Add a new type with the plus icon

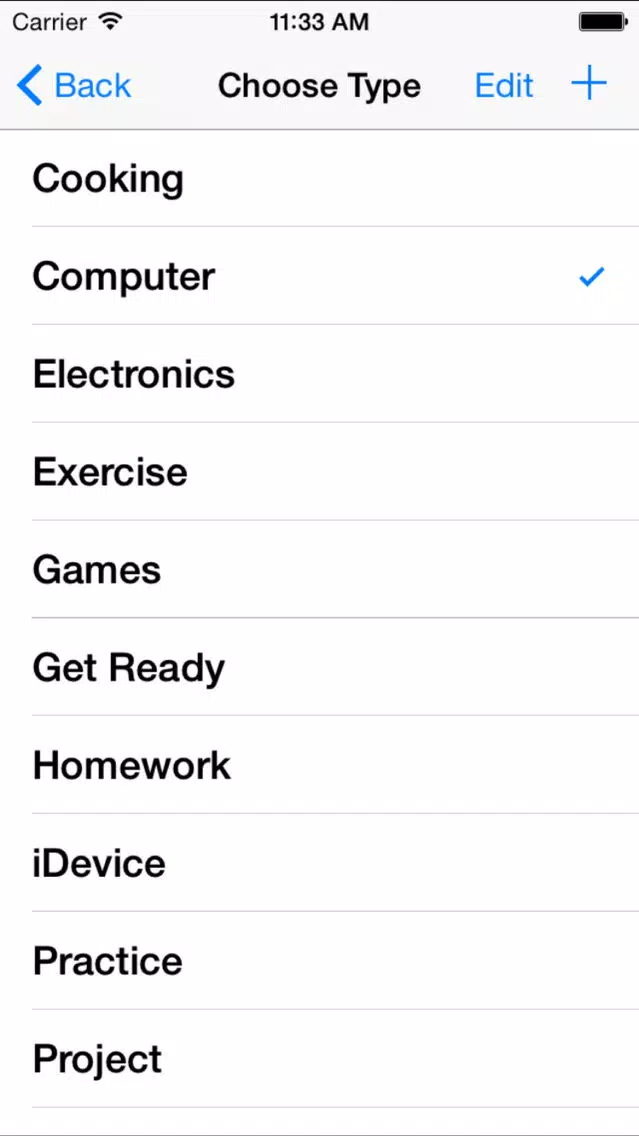[x=589, y=85]
